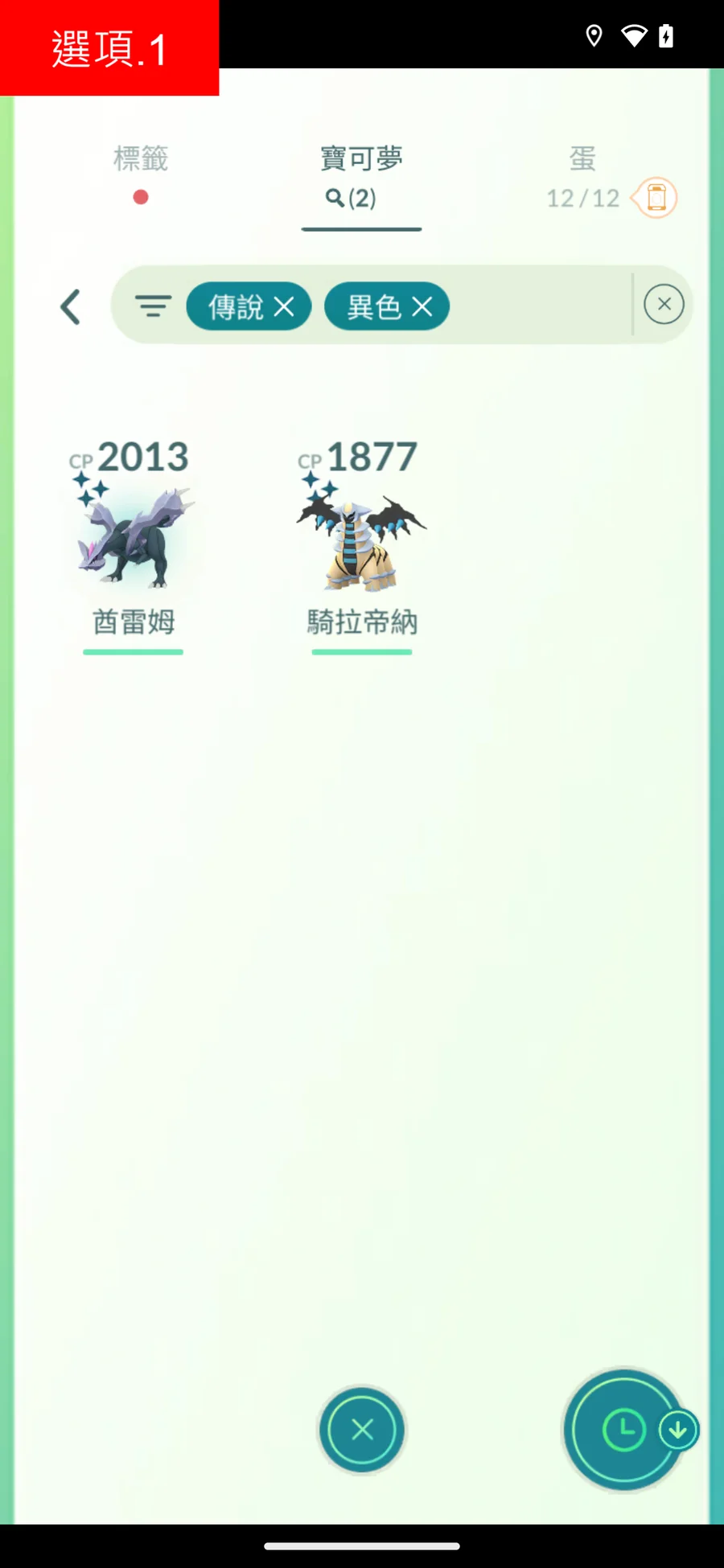Open the sort order clock button
The height and width of the screenshot is (1568, 724).
pyautogui.click(x=623, y=1430)
